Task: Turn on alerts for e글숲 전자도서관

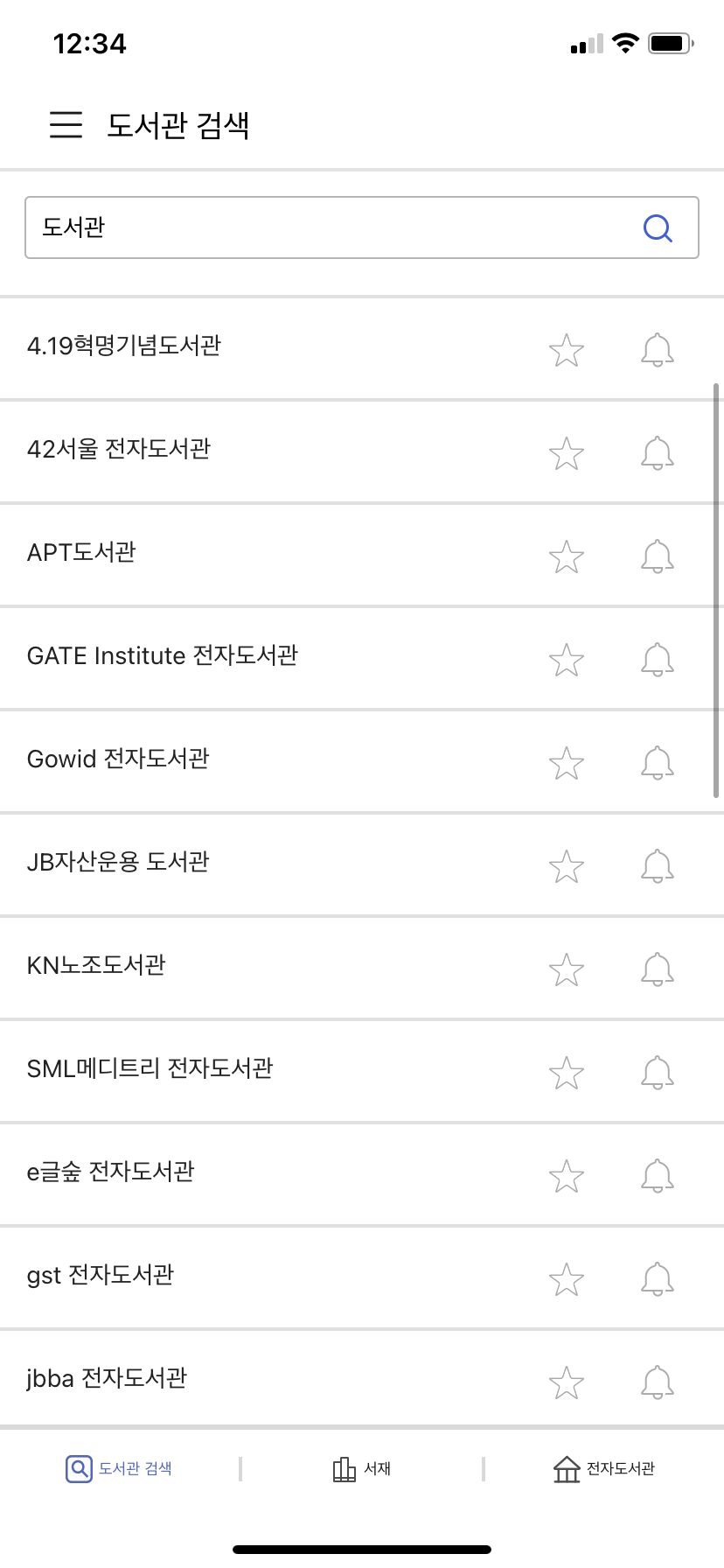Action: coord(658,1176)
